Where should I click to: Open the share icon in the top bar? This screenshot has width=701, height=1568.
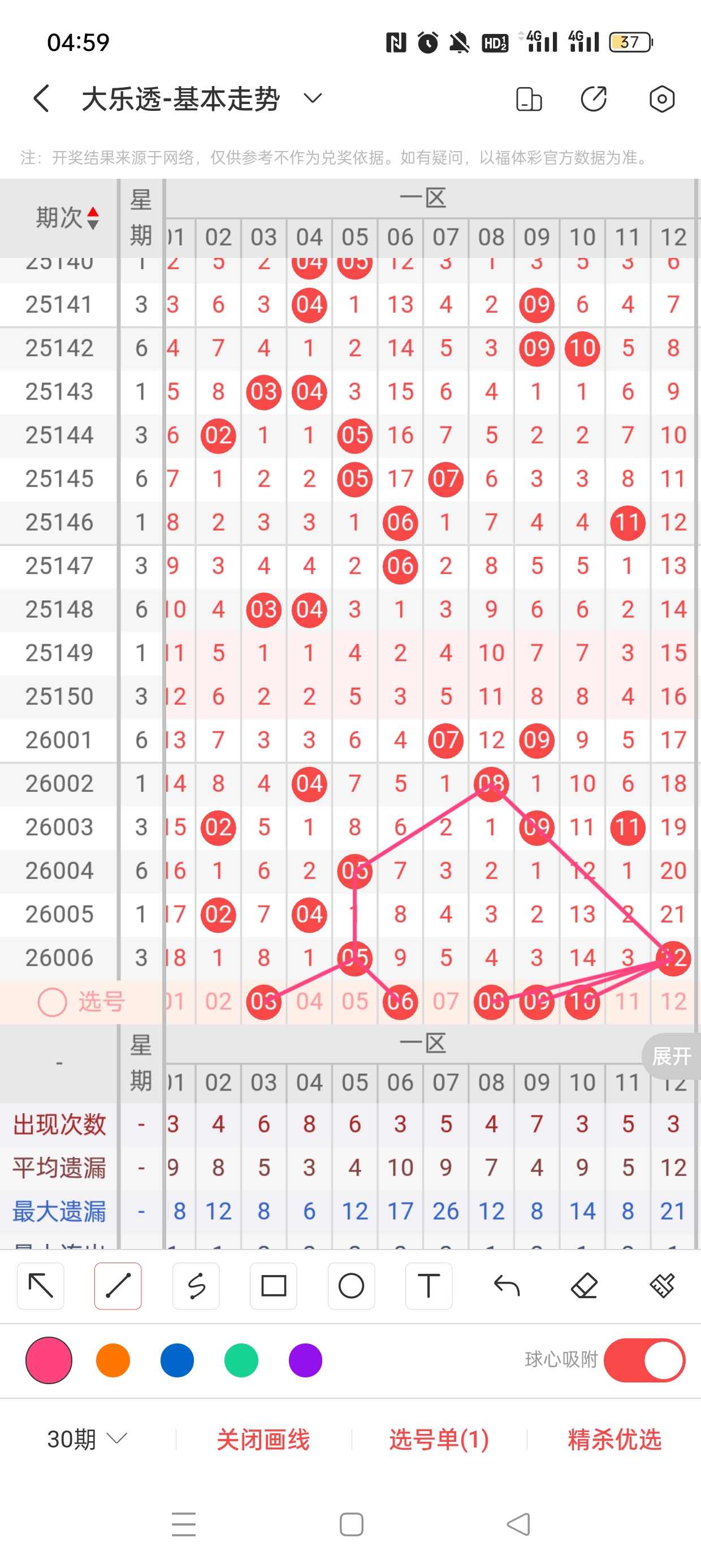pyautogui.click(x=593, y=98)
